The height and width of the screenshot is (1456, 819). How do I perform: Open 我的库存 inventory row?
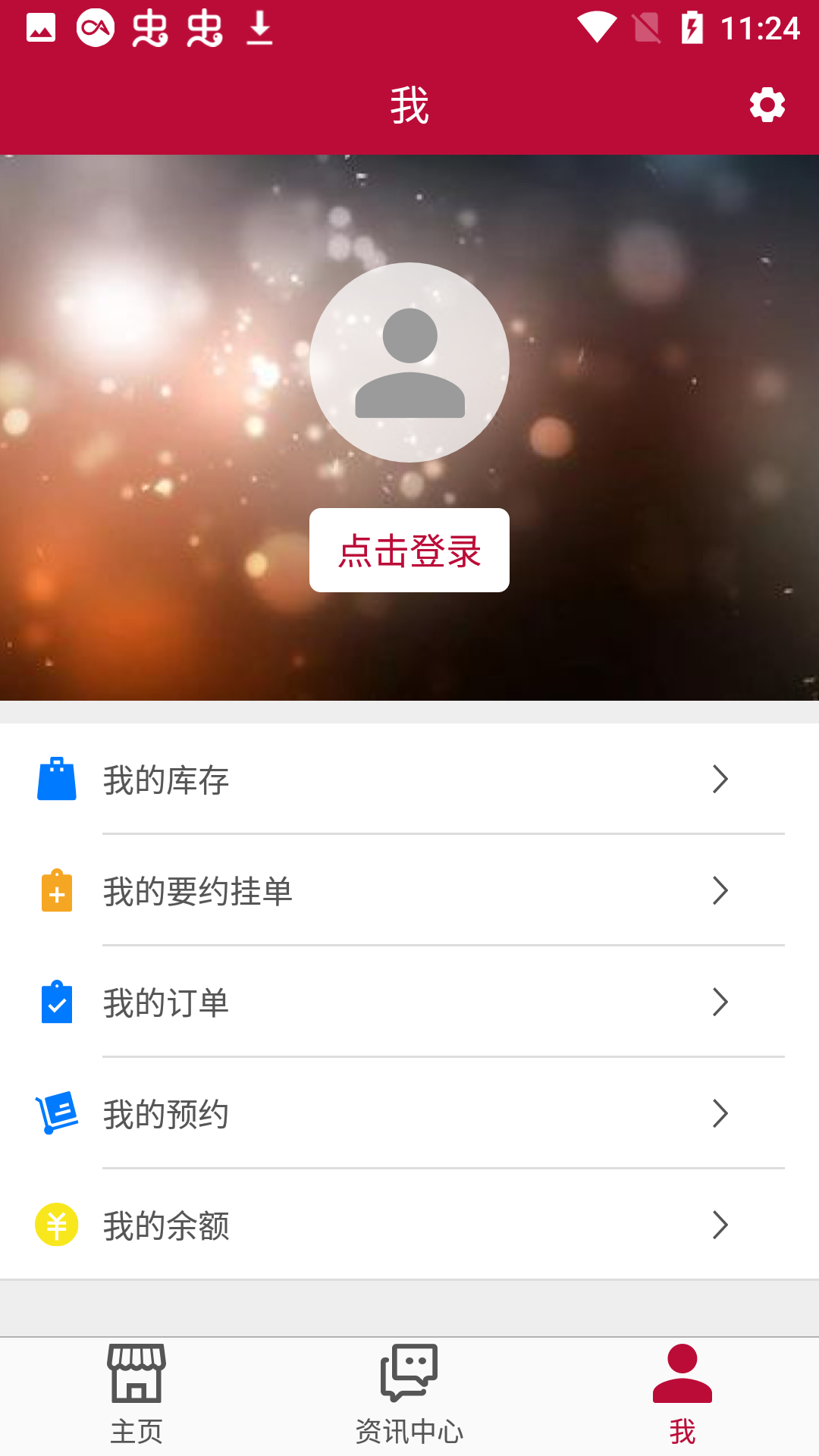(409, 780)
